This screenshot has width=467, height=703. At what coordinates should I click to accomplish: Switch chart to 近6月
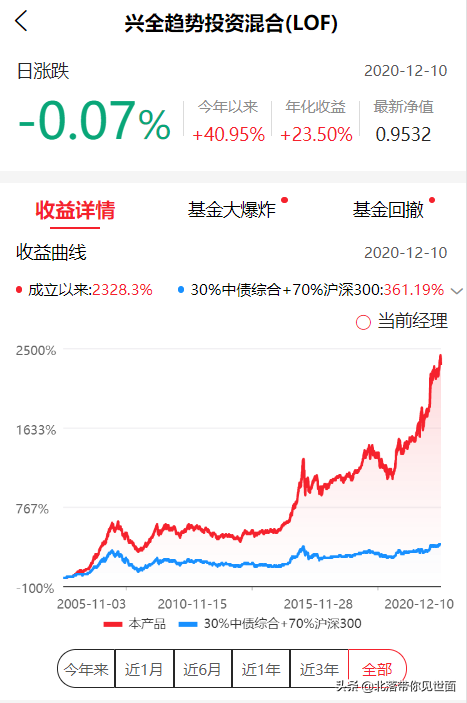point(203,669)
